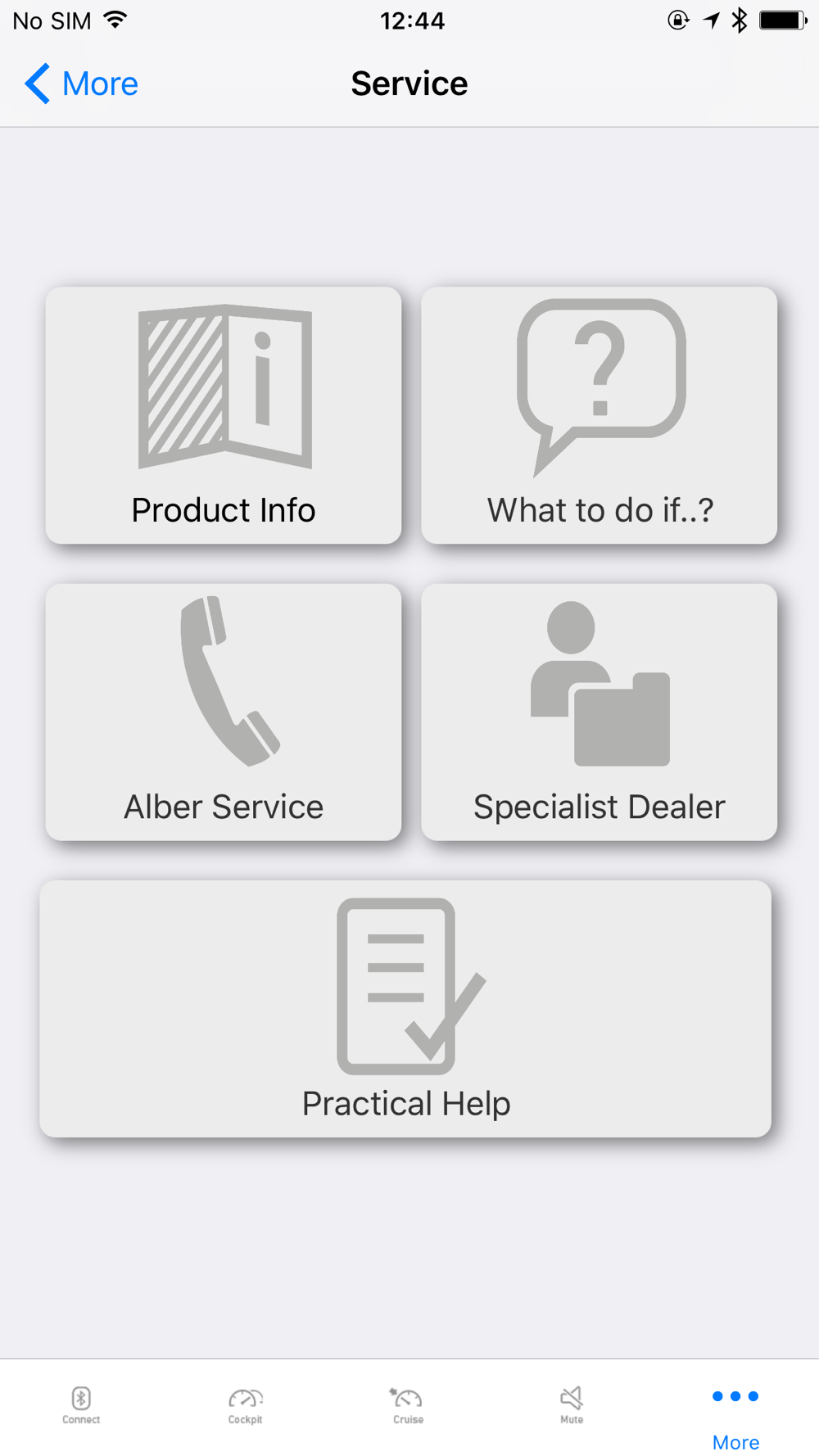The height and width of the screenshot is (1456, 819).
Task: Open the What to do if..? tile
Action: coord(600,415)
